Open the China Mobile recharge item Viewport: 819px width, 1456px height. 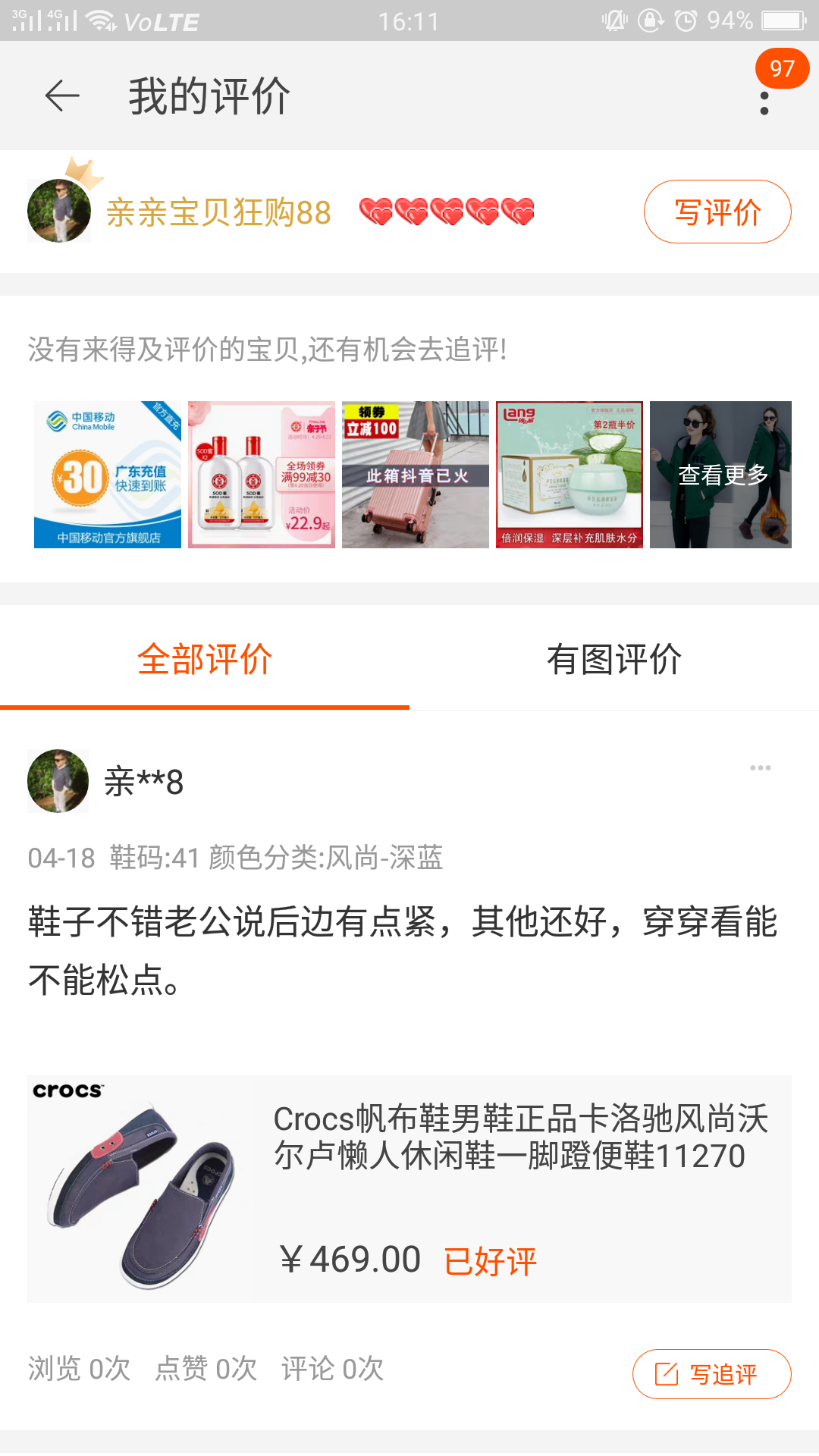pyautogui.click(x=108, y=475)
